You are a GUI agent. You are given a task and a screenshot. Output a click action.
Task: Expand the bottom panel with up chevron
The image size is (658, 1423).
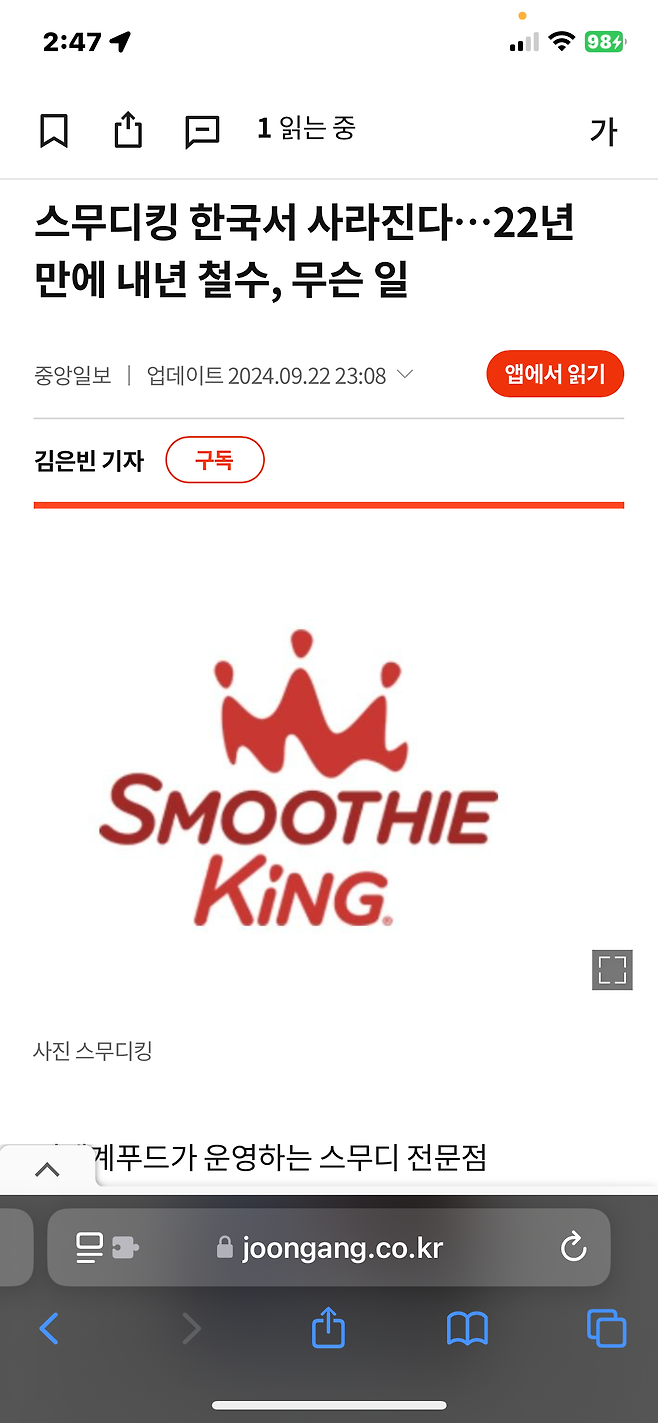pos(47,1169)
